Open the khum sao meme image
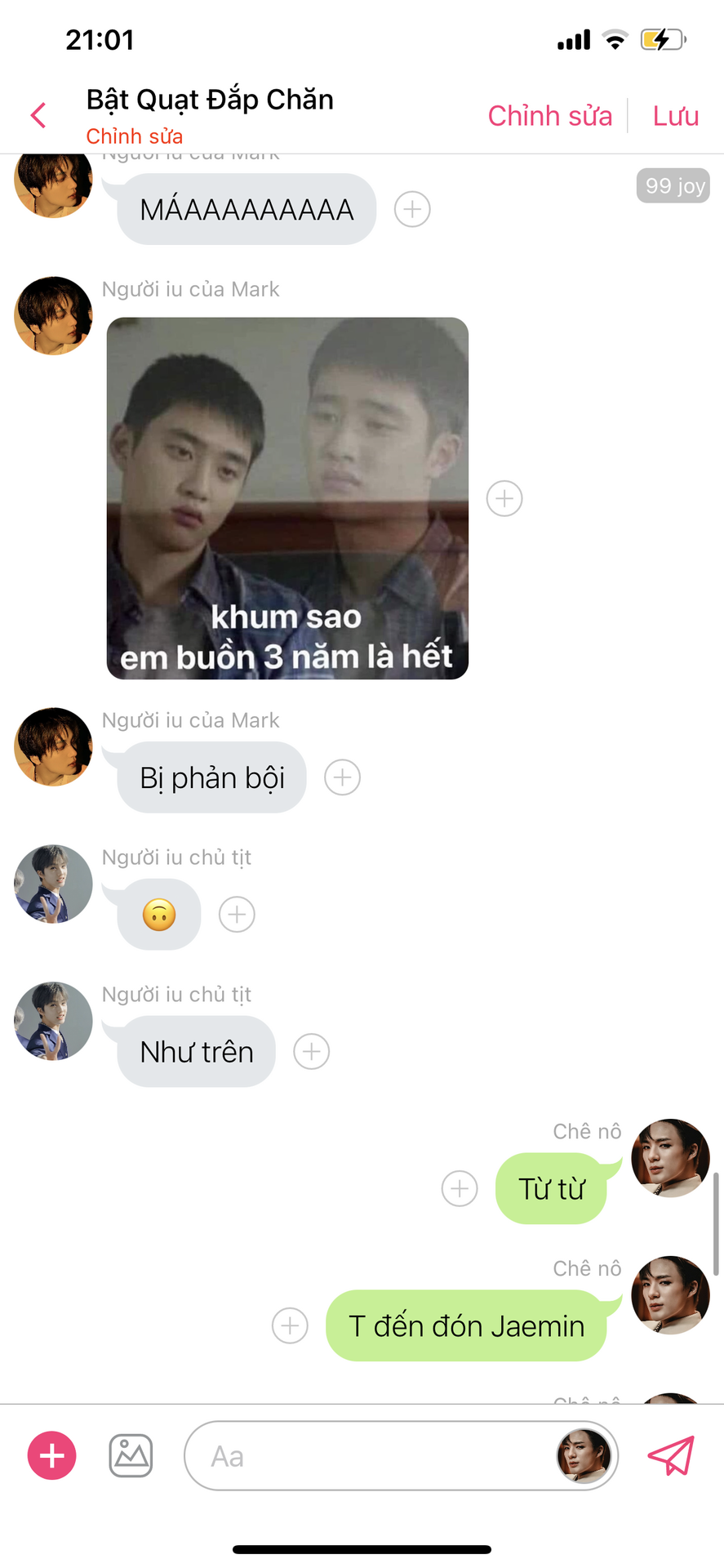 (287, 498)
